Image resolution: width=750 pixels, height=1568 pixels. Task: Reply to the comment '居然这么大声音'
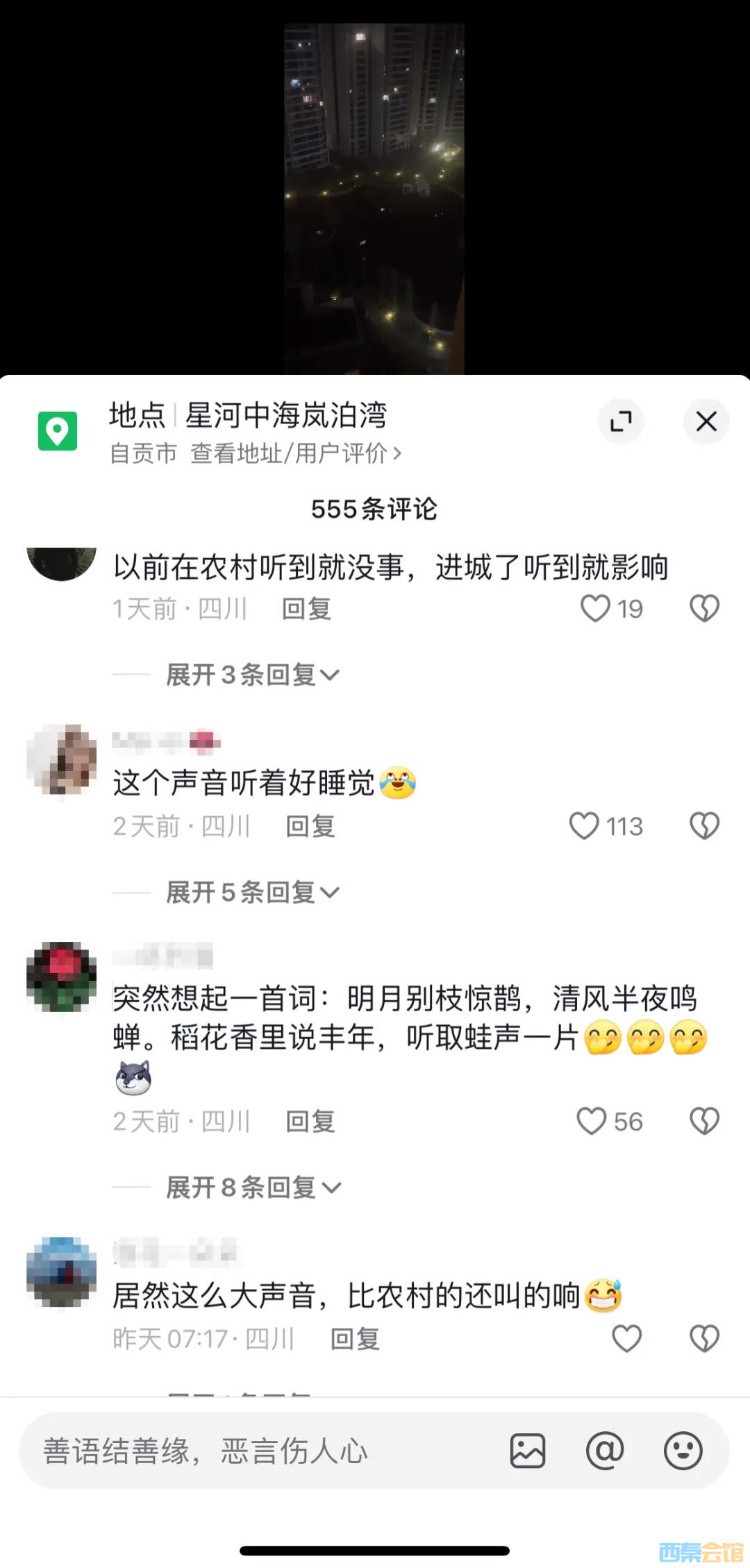[x=355, y=1338]
